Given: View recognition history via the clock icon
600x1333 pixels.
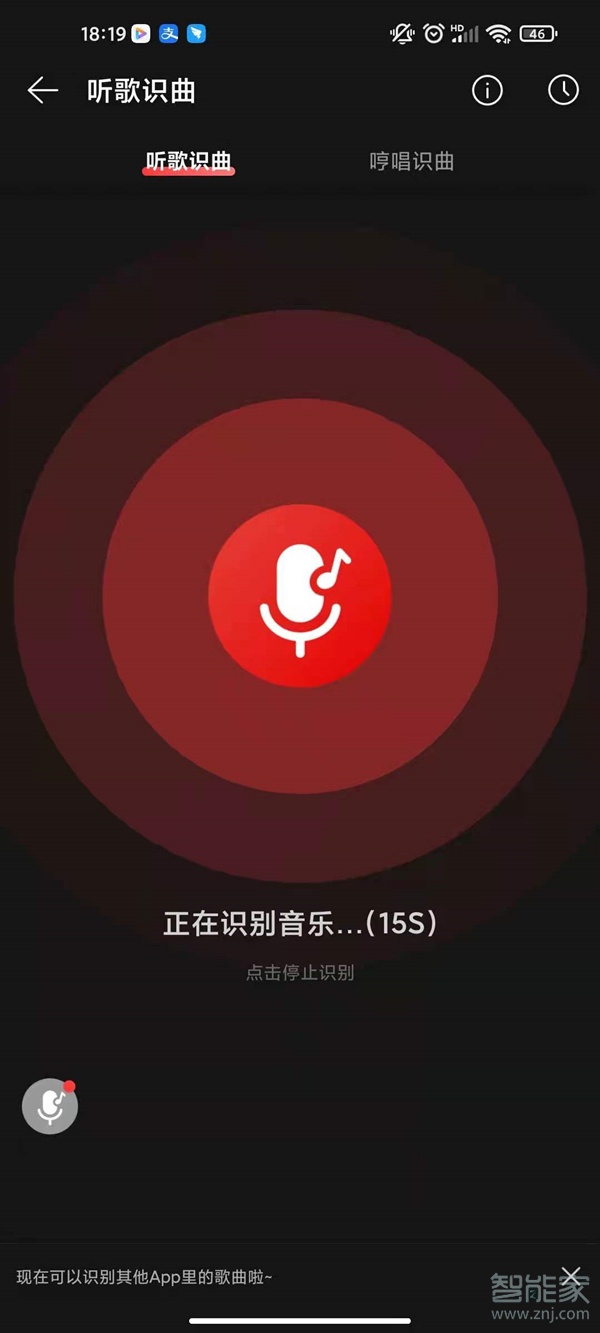Looking at the screenshot, I should (563, 91).
